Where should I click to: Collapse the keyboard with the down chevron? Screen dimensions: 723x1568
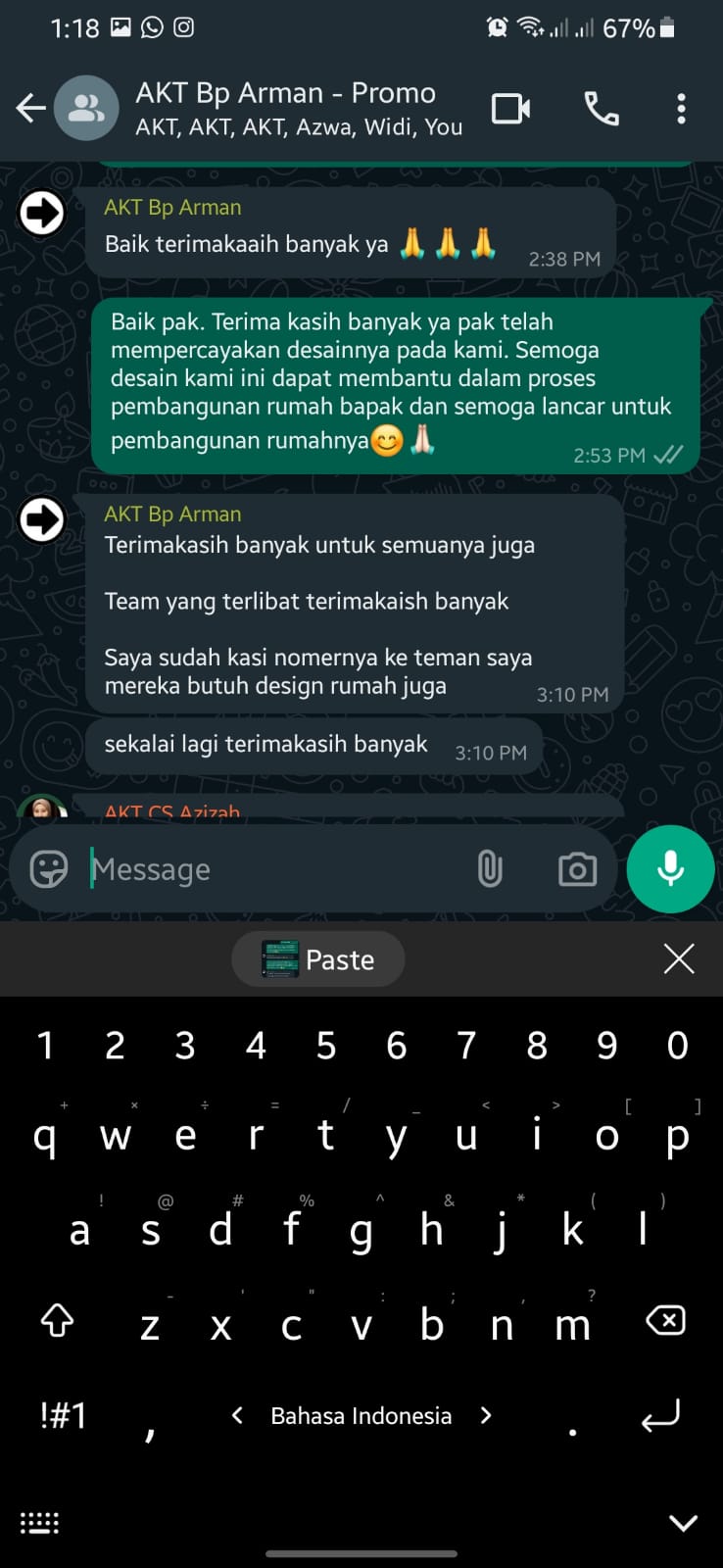click(683, 1522)
